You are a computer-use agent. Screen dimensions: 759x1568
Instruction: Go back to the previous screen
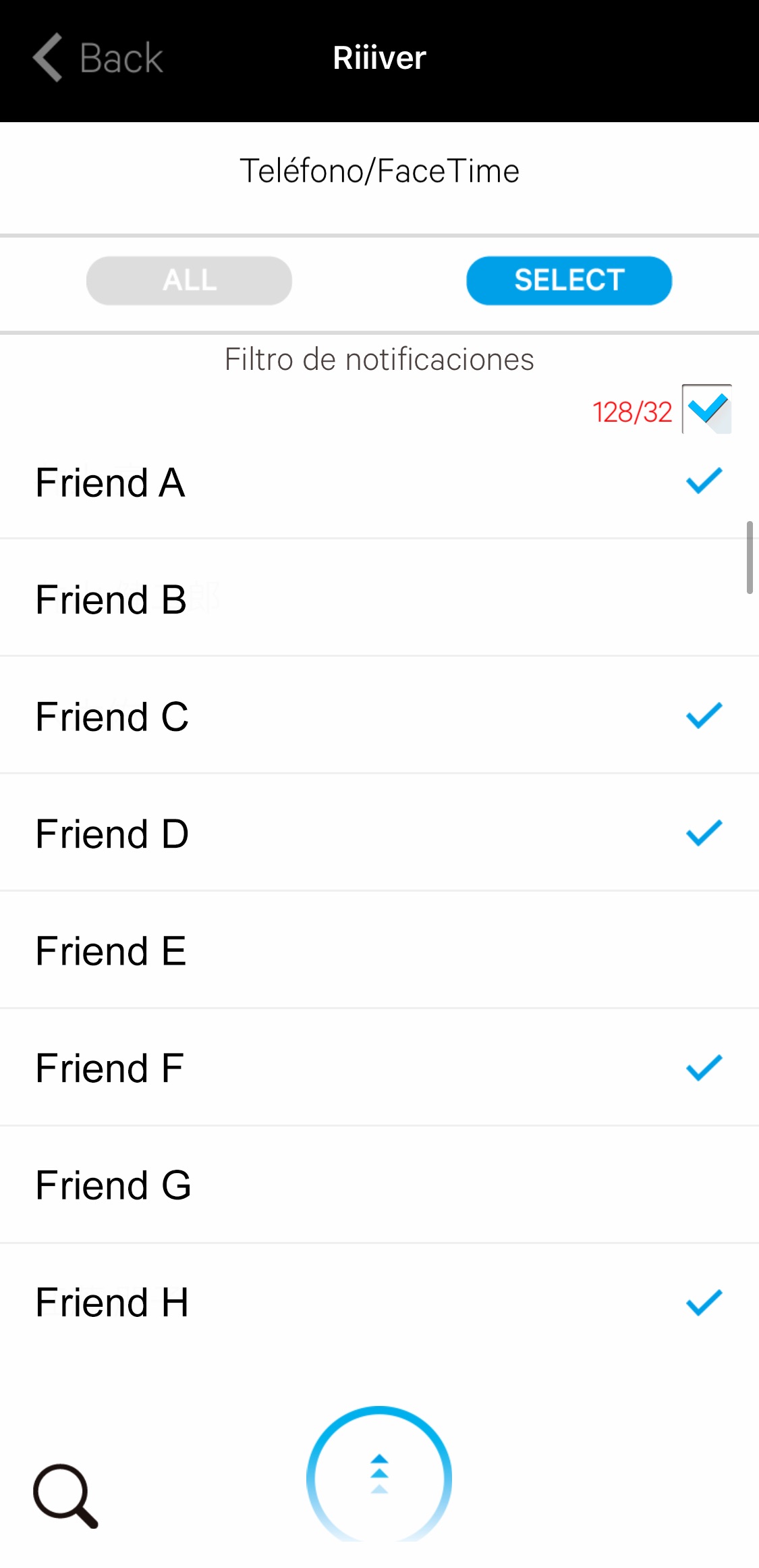tap(98, 58)
